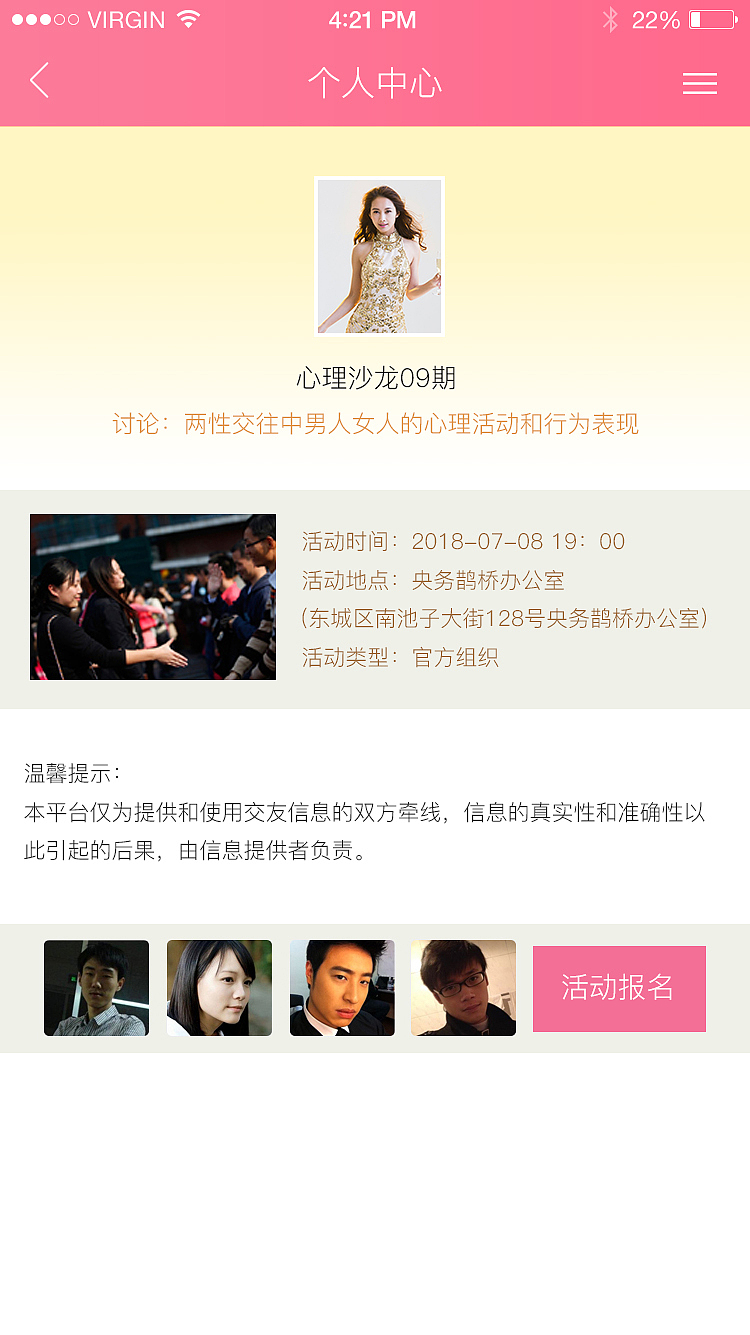Tap the man in suit avatar
This screenshot has width=750, height=1335.
pyautogui.click(x=342, y=987)
